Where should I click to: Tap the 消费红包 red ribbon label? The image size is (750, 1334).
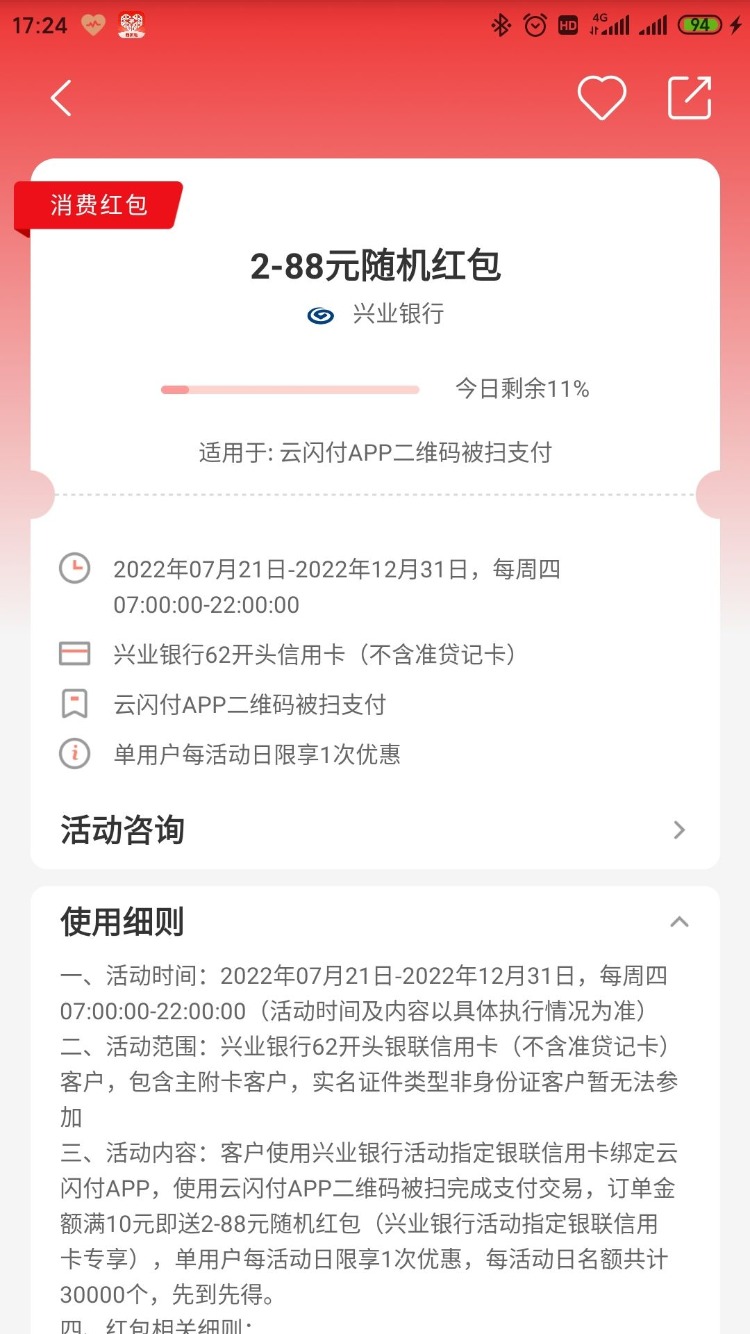coord(97,205)
